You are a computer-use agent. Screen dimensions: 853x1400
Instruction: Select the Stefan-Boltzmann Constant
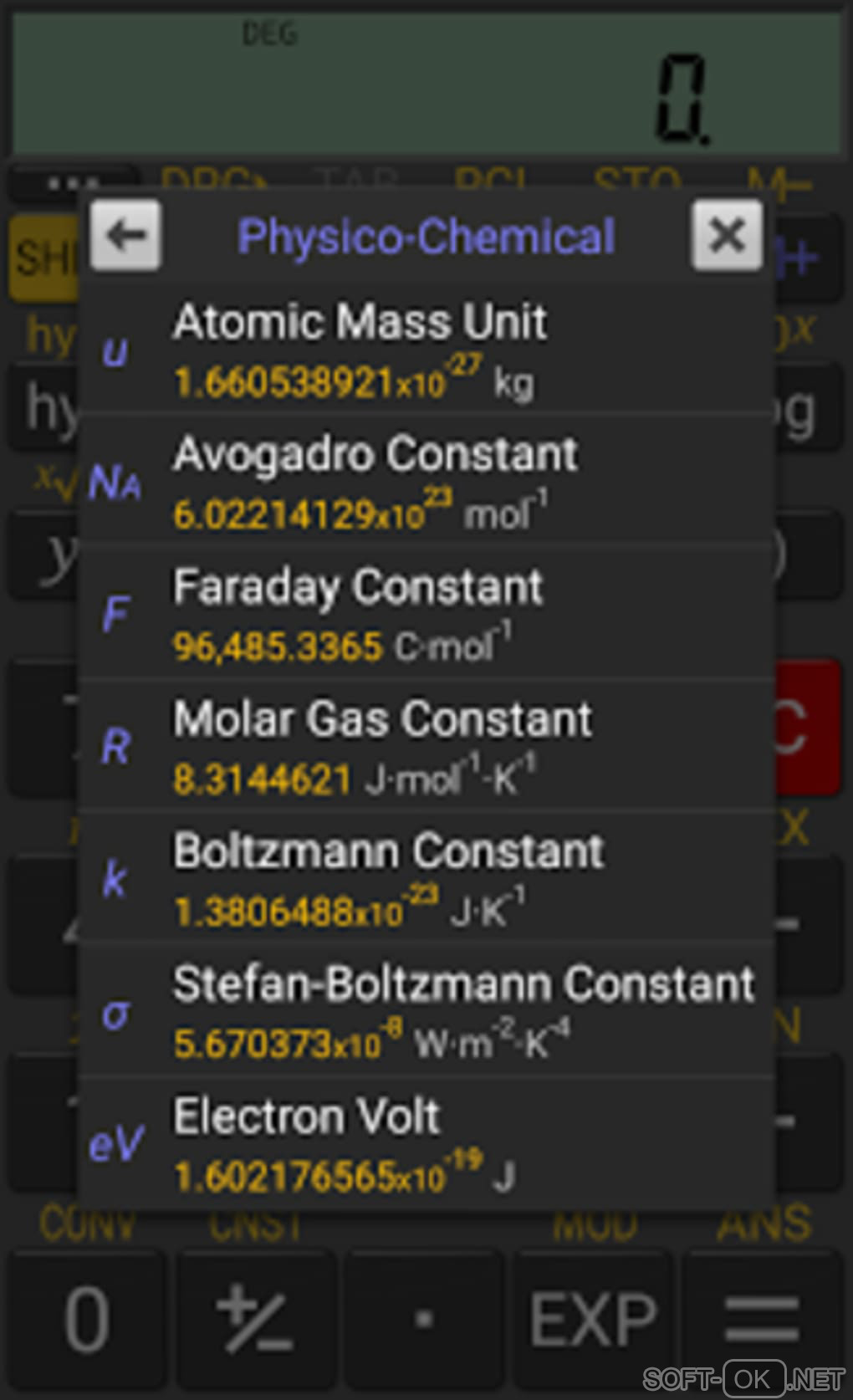(426, 1010)
